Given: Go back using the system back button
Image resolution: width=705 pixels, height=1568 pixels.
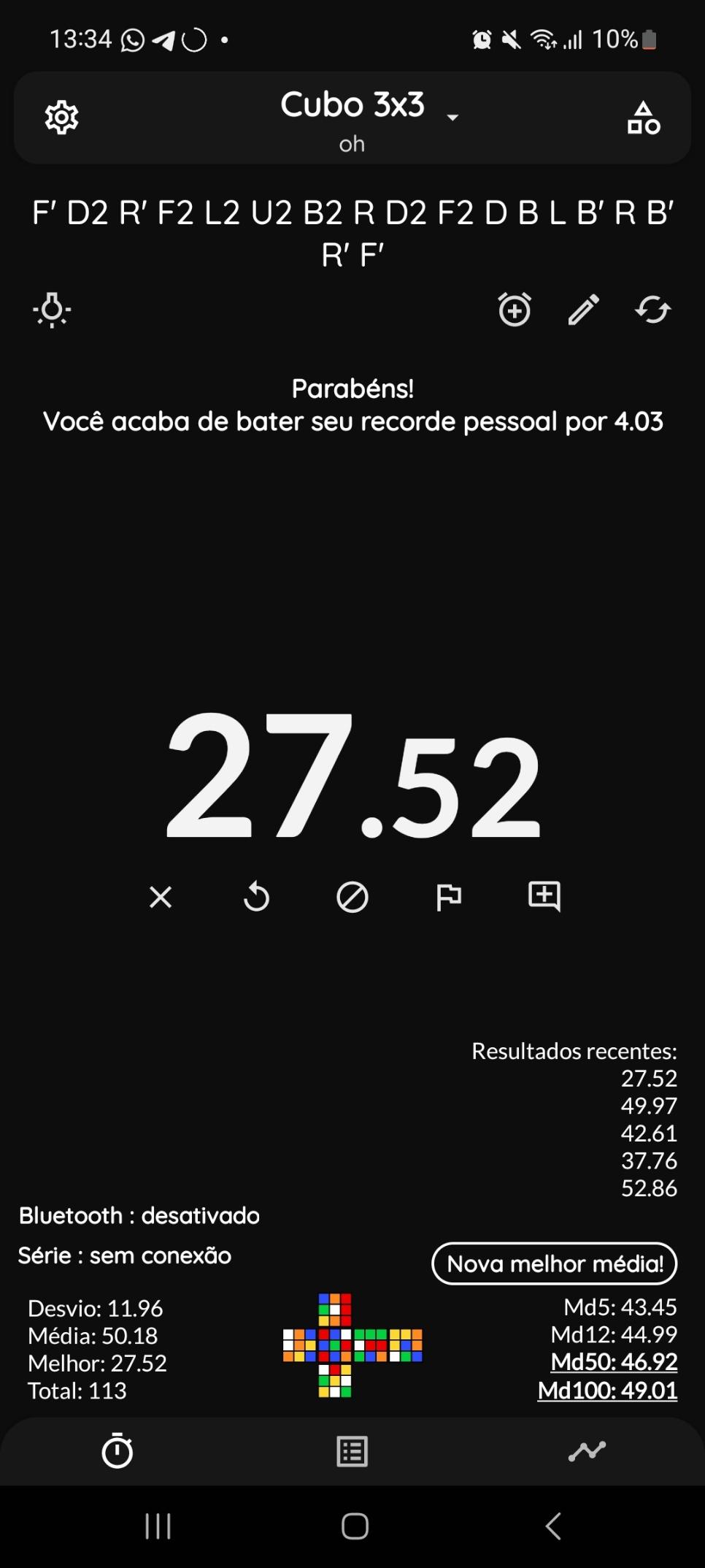Looking at the screenshot, I should point(553,1526).
